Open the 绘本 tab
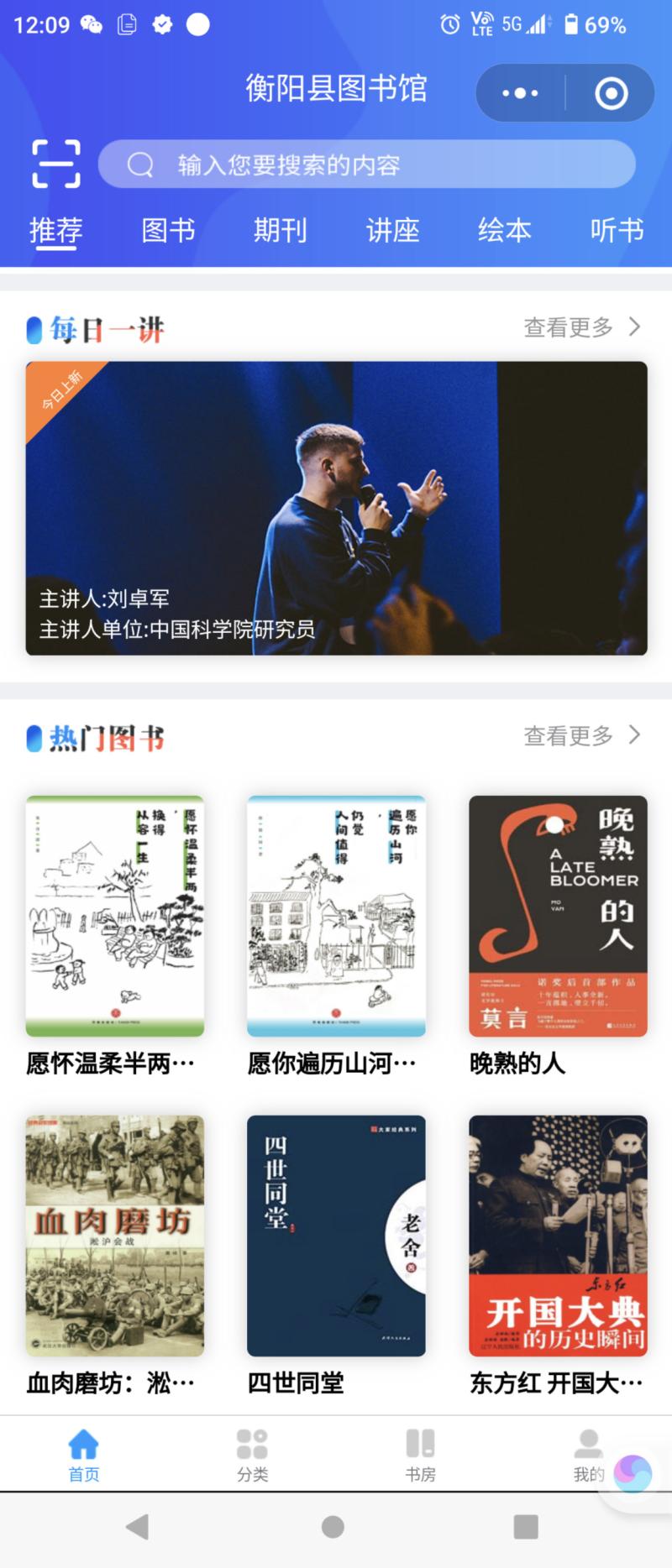 tap(505, 230)
